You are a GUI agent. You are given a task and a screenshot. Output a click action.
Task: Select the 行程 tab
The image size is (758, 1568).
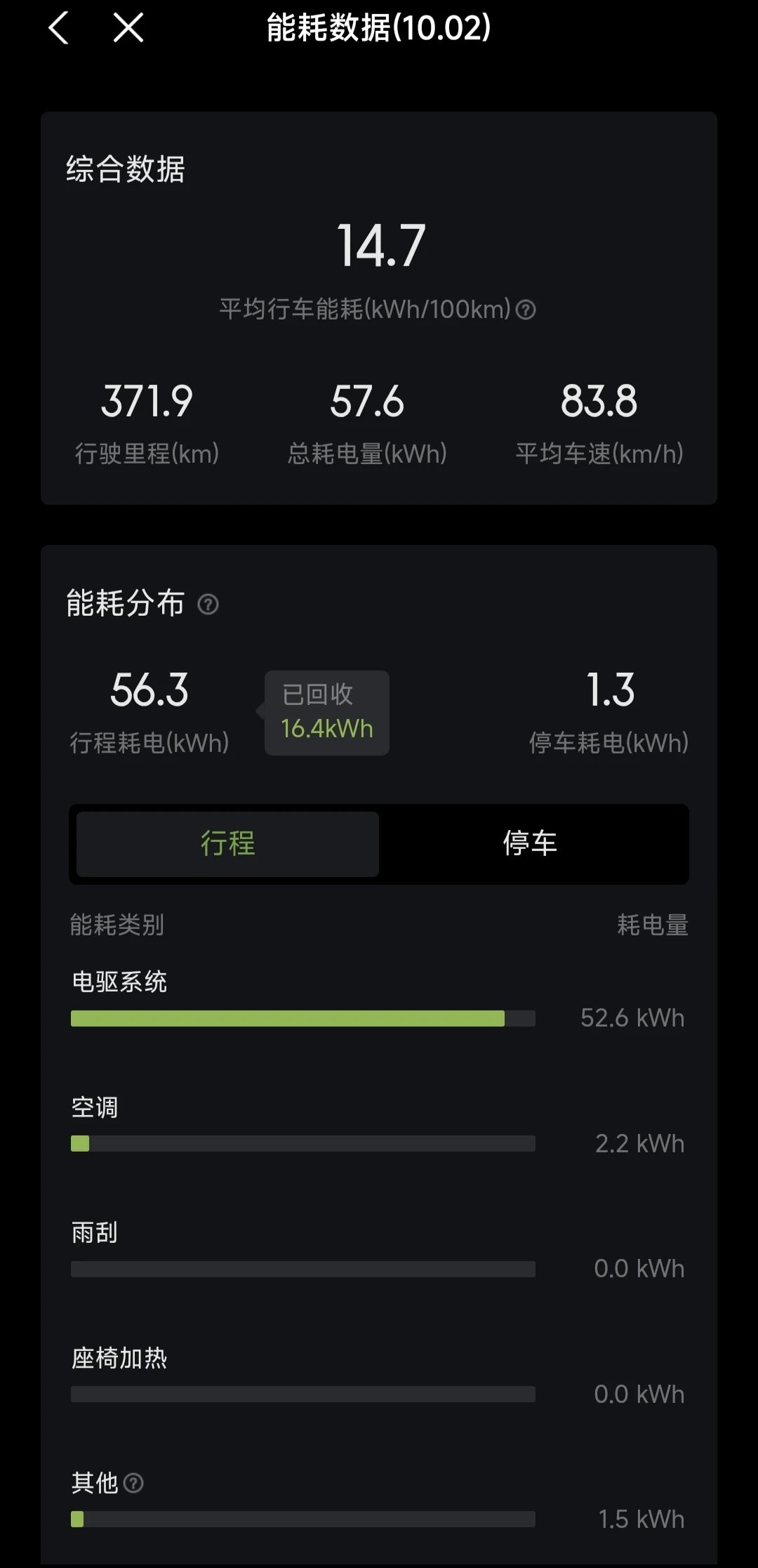227,843
